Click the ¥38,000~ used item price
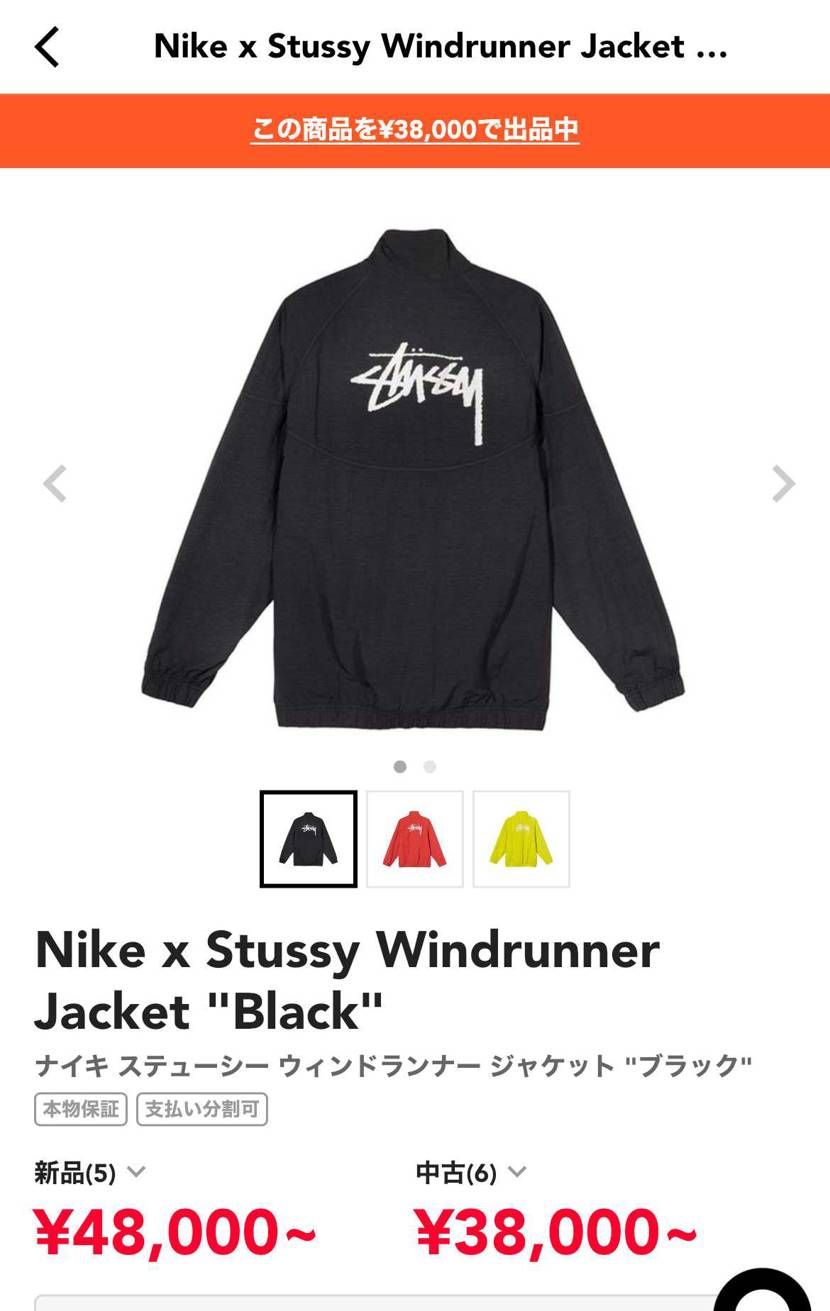This screenshot has width=830, height=1311. (553, 1230)
